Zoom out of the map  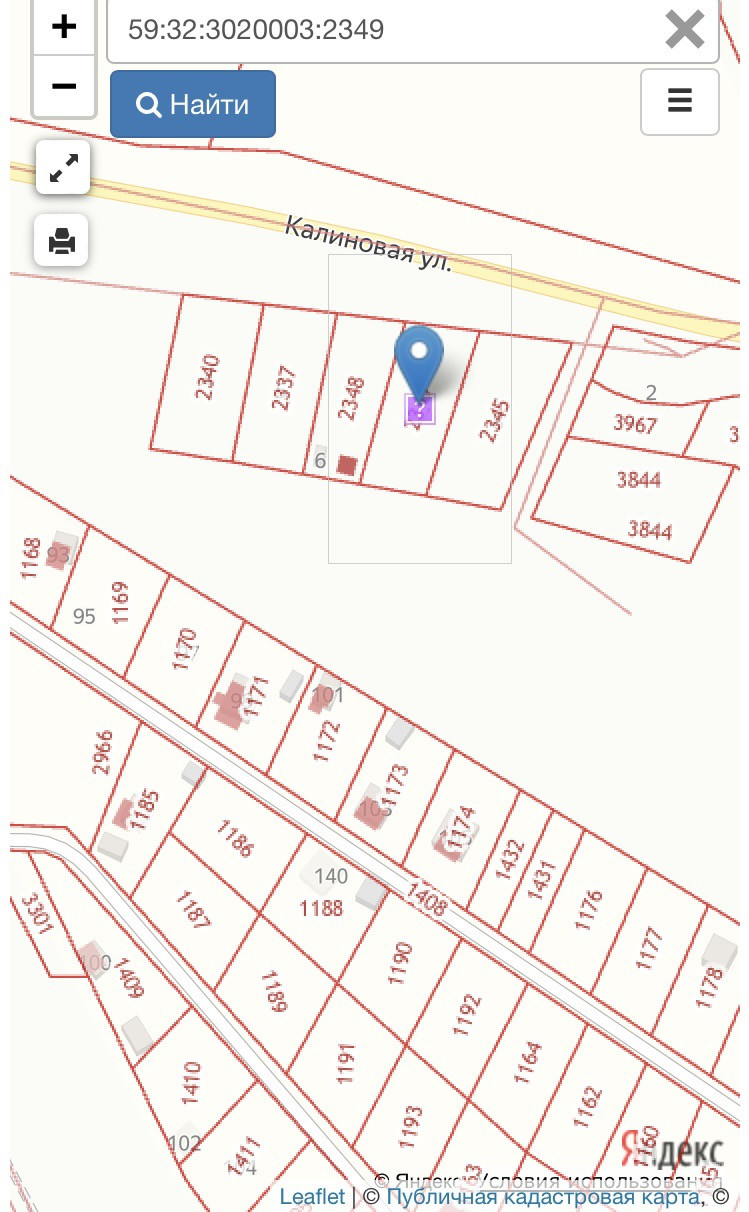(63, 87)
